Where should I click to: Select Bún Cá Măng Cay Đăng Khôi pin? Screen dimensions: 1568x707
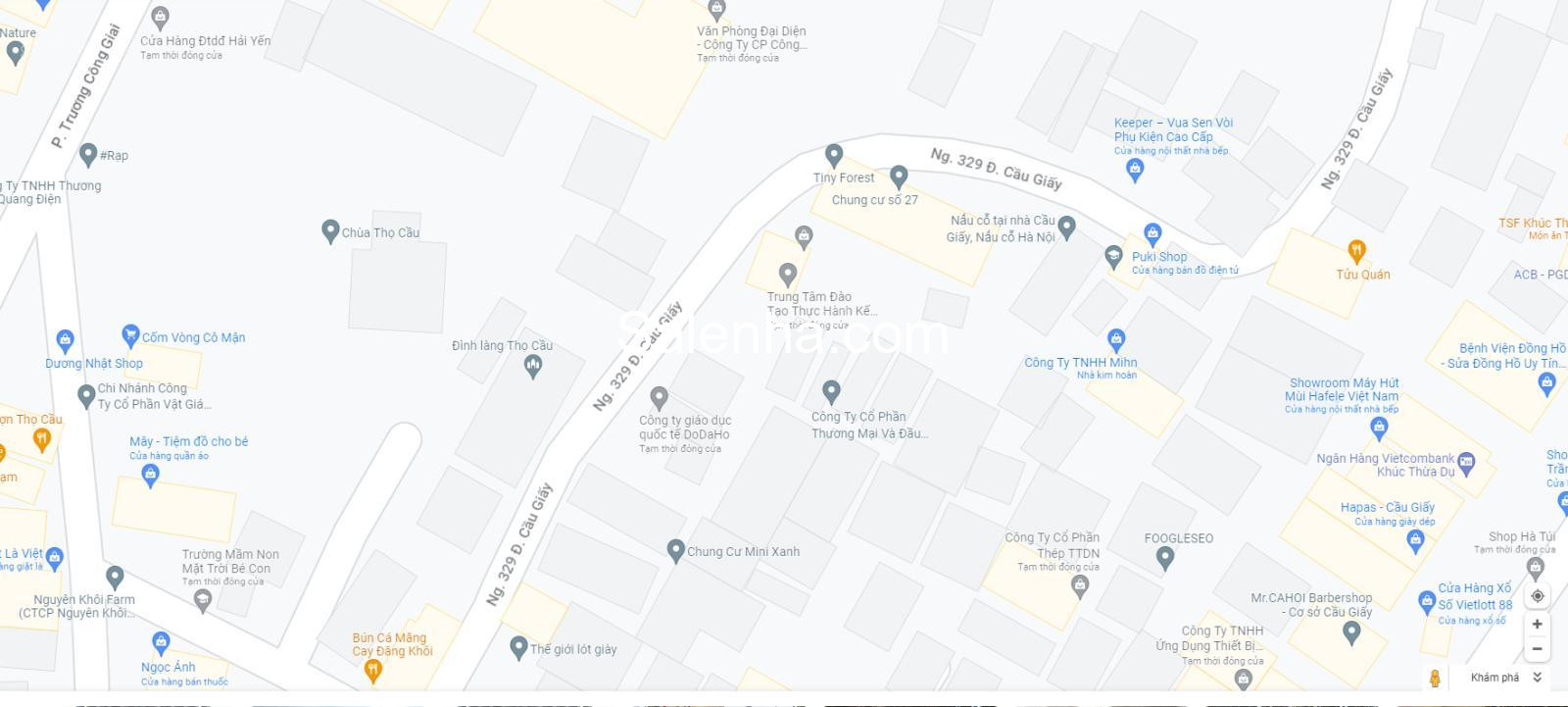point(372,671)
